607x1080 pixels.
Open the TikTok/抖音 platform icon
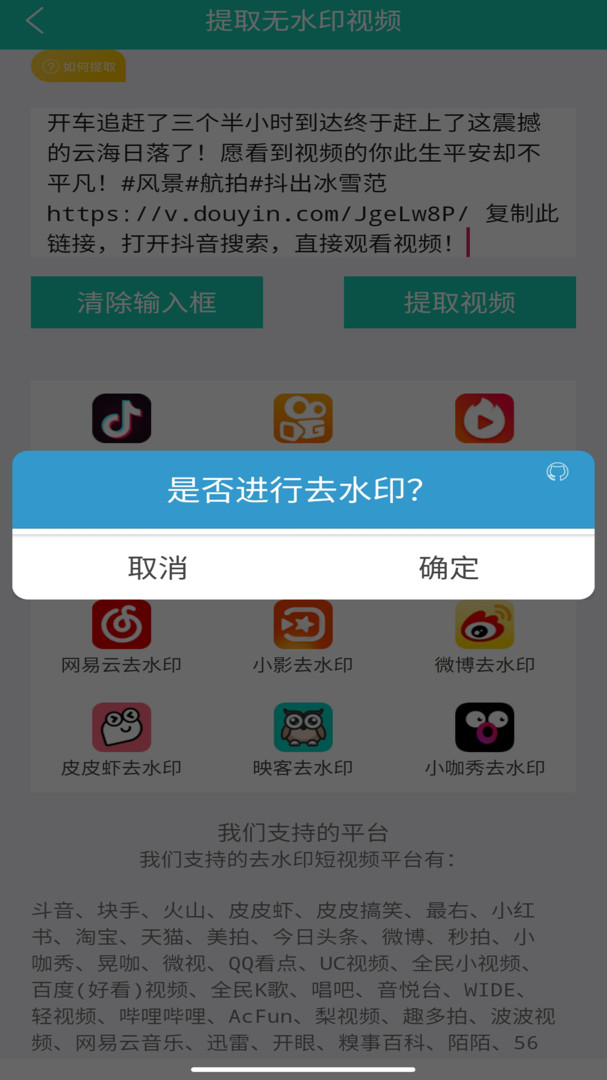[121, 418]
